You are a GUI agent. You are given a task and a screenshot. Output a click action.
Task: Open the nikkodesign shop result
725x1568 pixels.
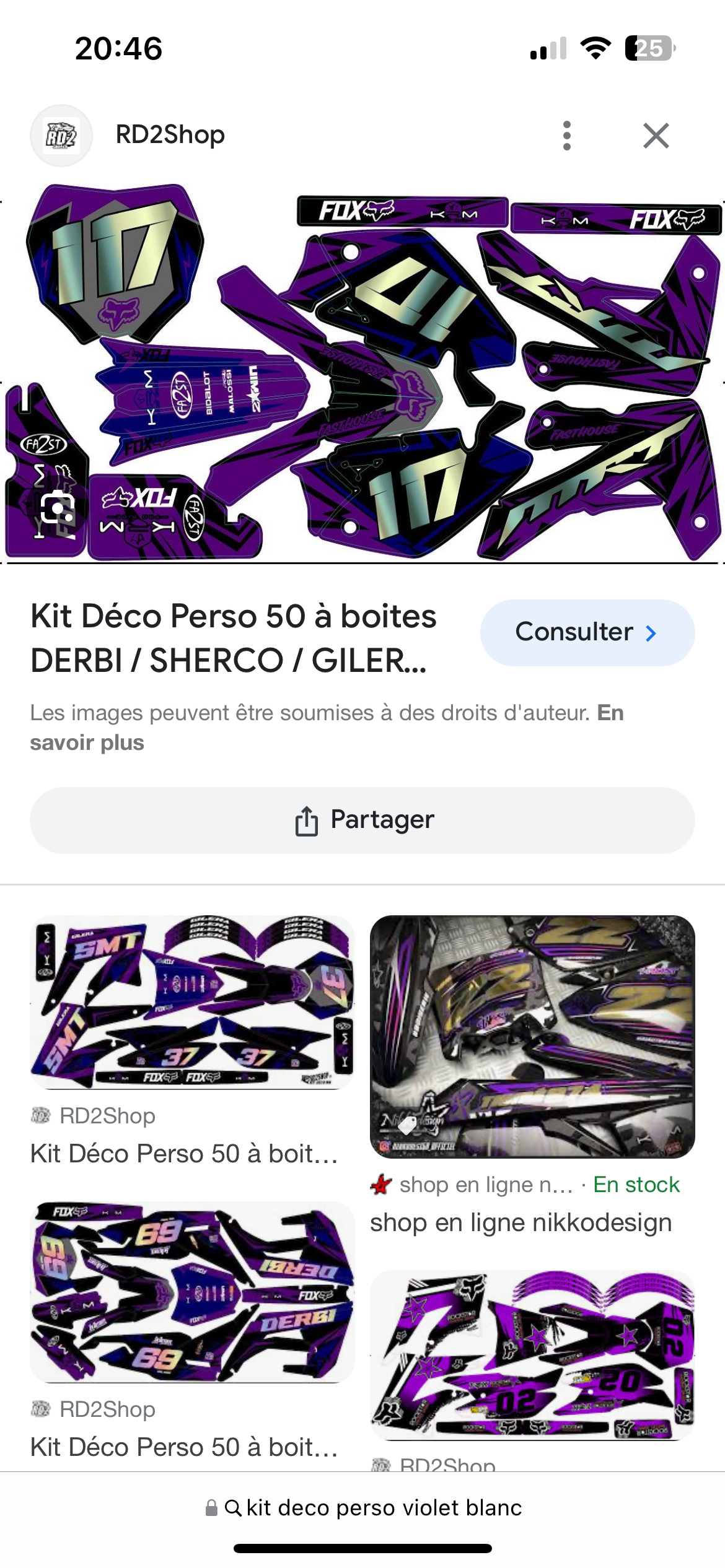532,1036
